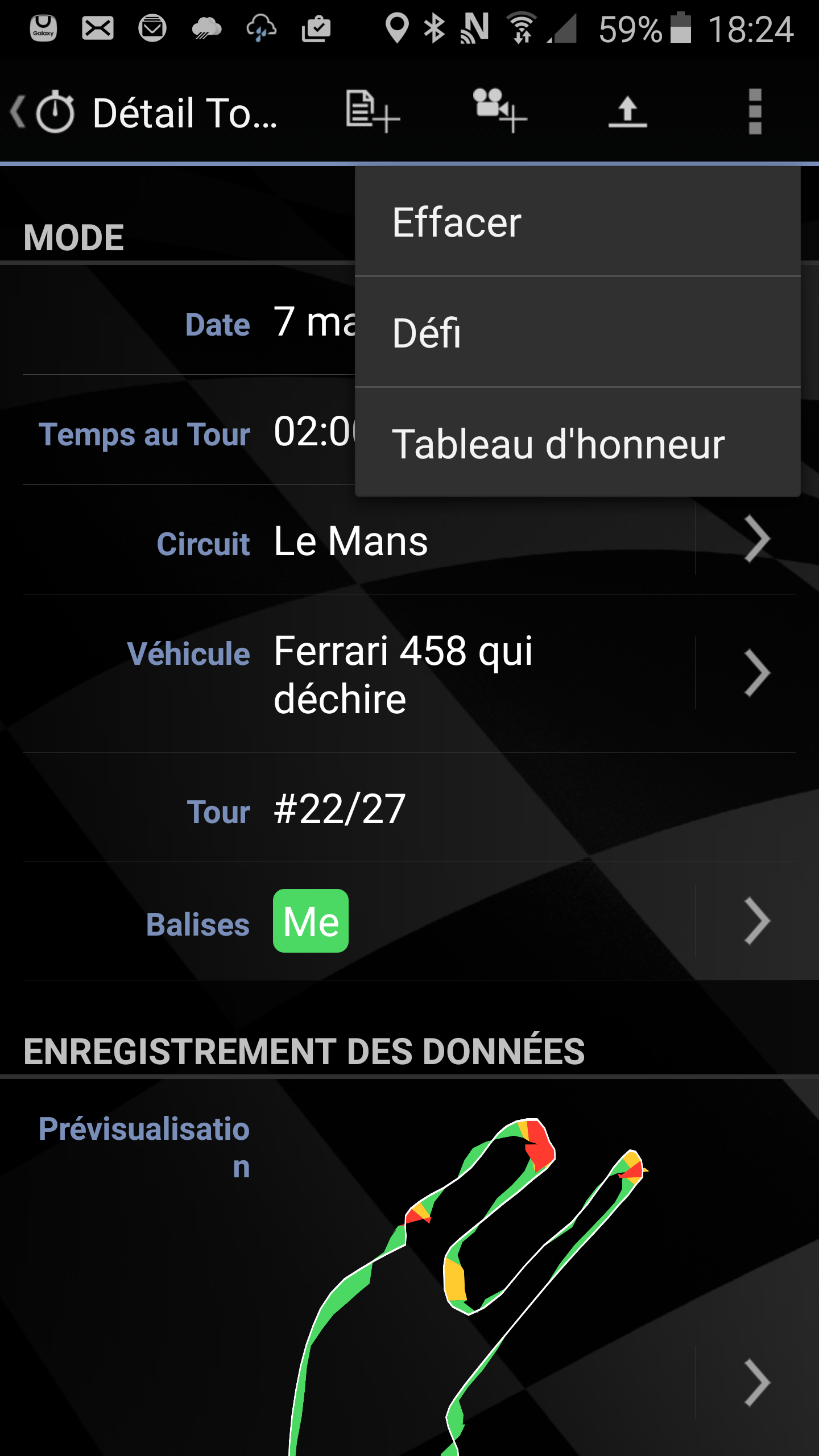The width and height of the screenshot is (819, 1456).
Task: Select Effacer from the overflow menu
Action: [x=577, y=222]
